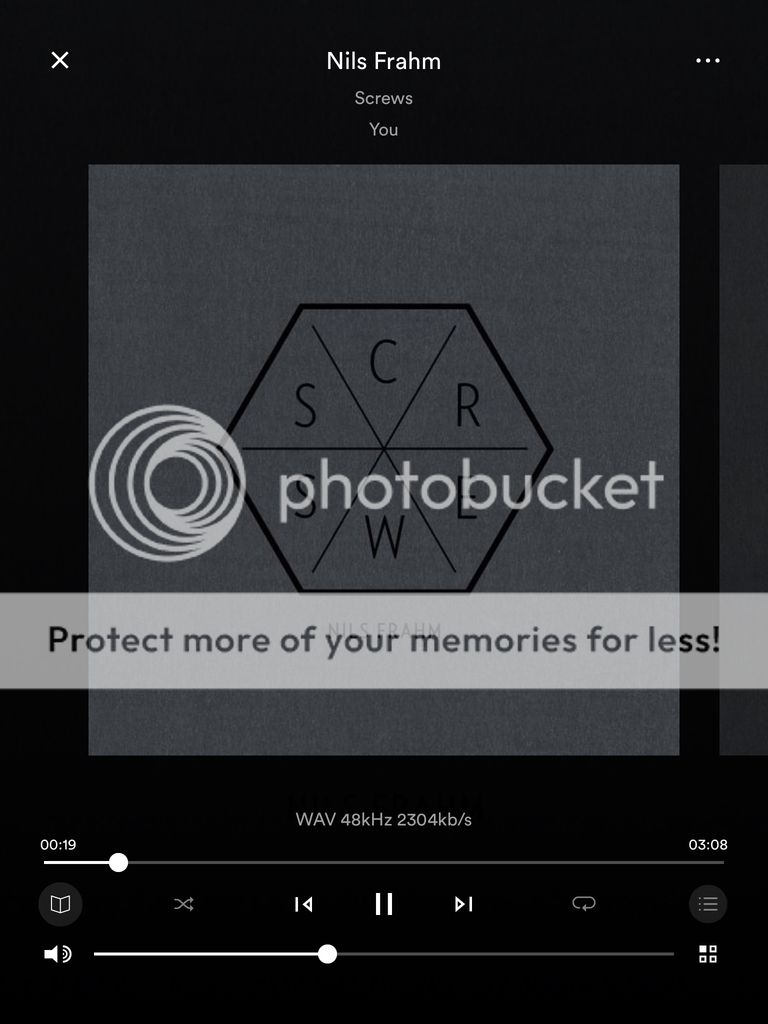Go back to the previous track

coord(304,904)
